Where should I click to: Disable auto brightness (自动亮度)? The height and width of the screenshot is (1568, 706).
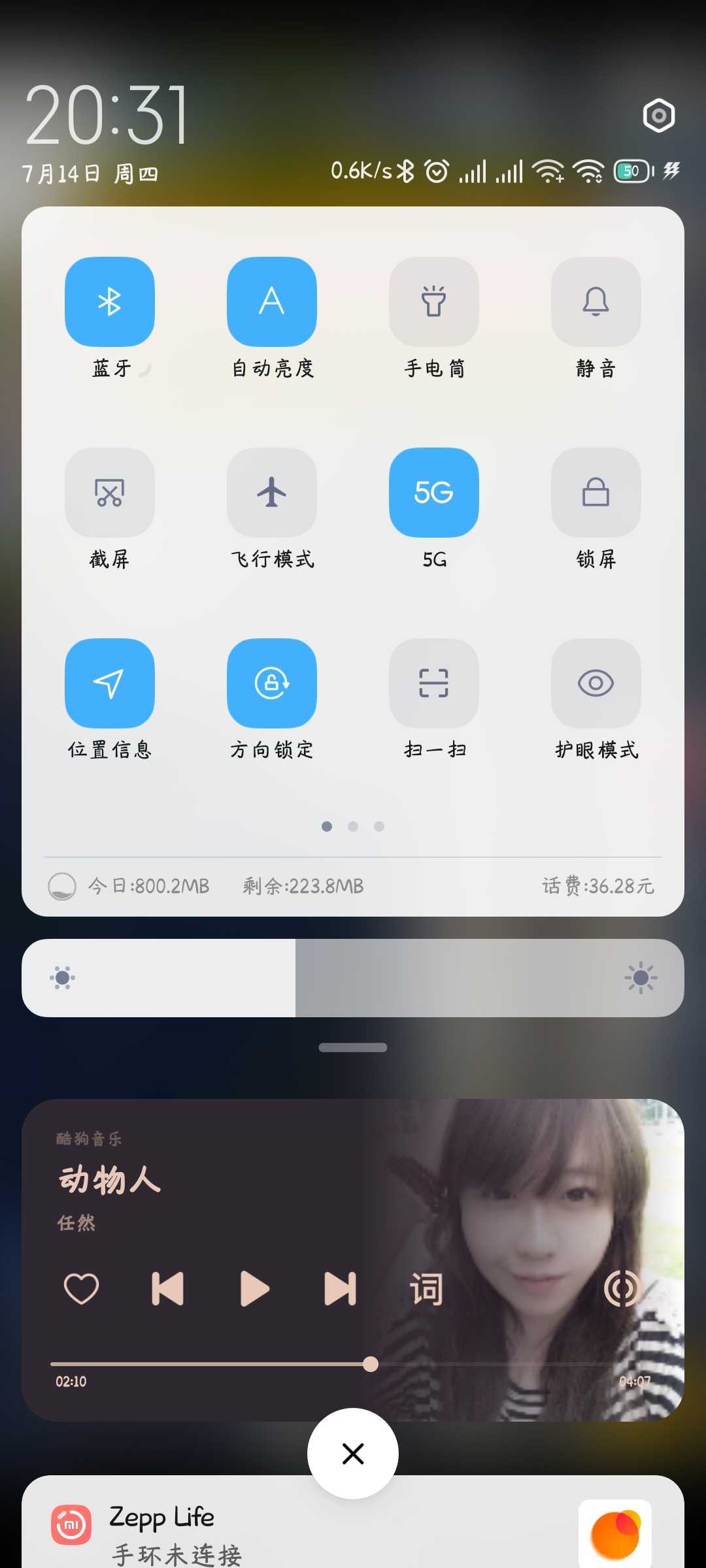[x=272, y=302]
